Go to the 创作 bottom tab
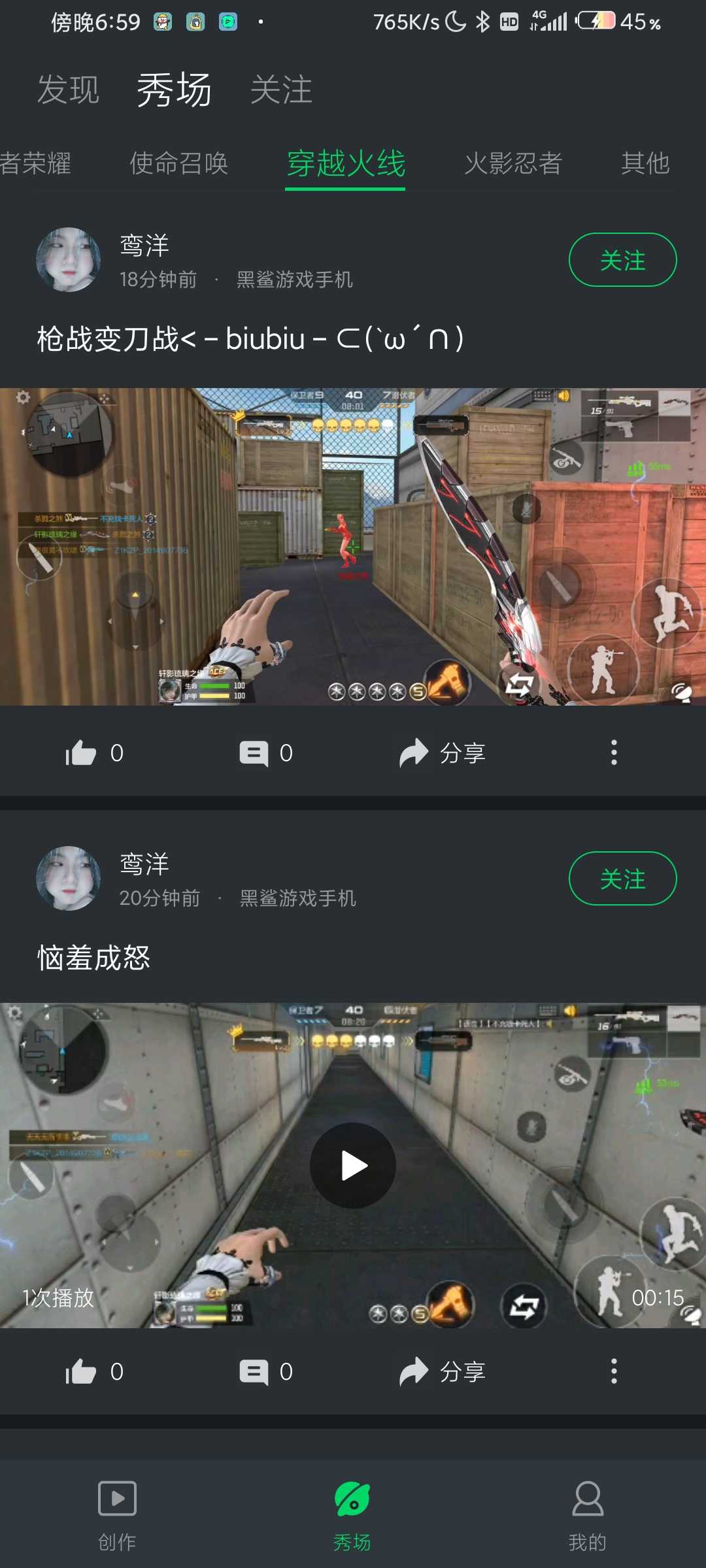This screenshot has width=706, height=1568. coord(117,1516)
